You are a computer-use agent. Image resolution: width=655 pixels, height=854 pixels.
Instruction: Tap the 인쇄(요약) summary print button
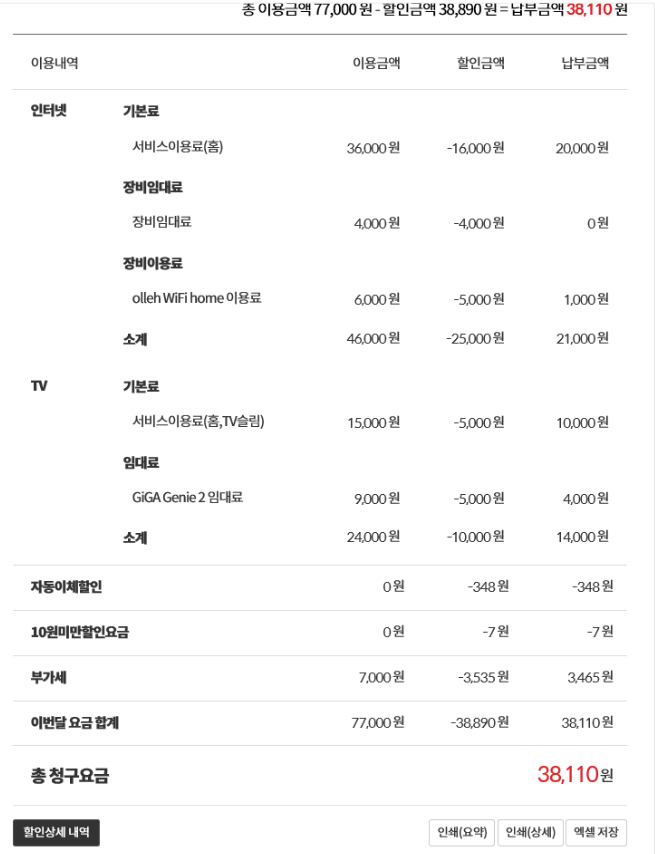461,832
